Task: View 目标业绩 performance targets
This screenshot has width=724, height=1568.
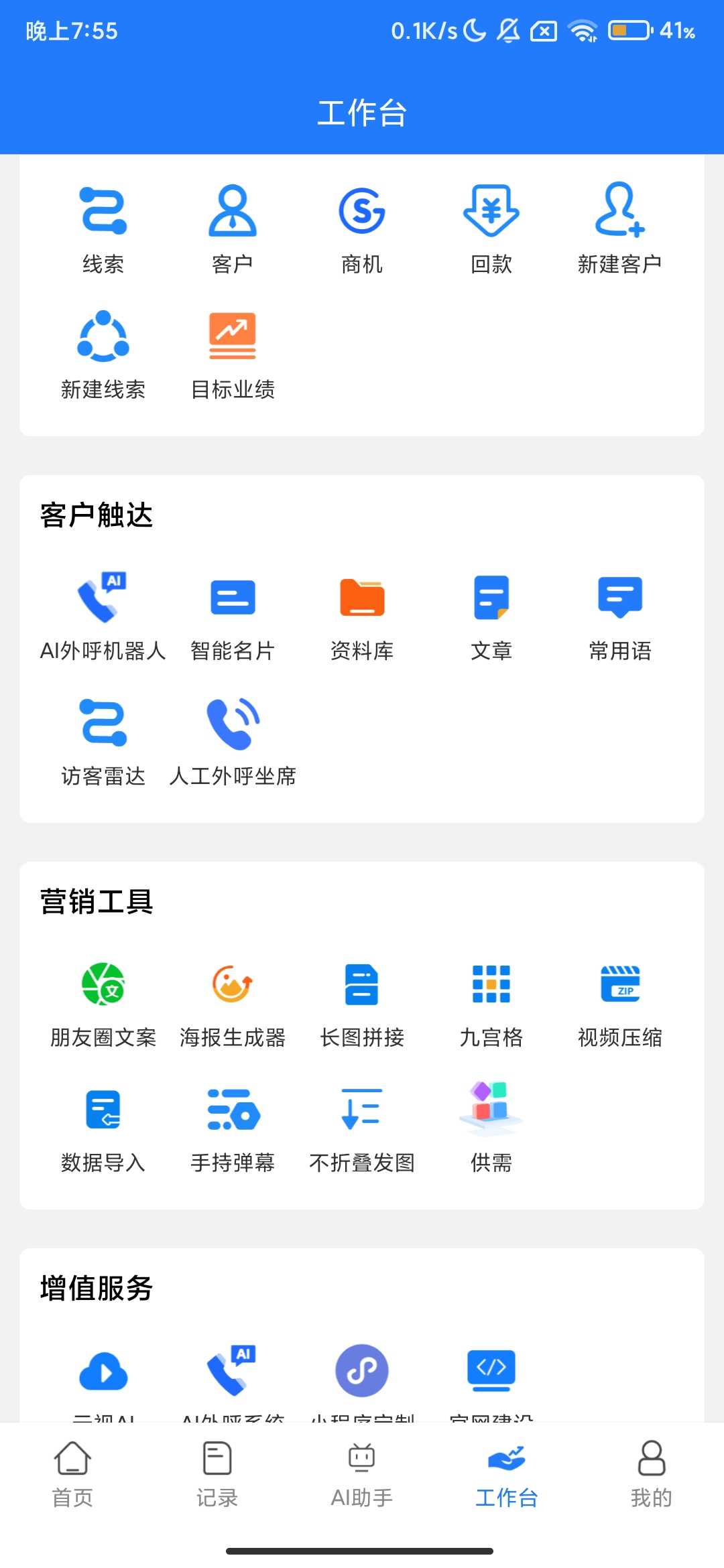Action: click(233, 353)
